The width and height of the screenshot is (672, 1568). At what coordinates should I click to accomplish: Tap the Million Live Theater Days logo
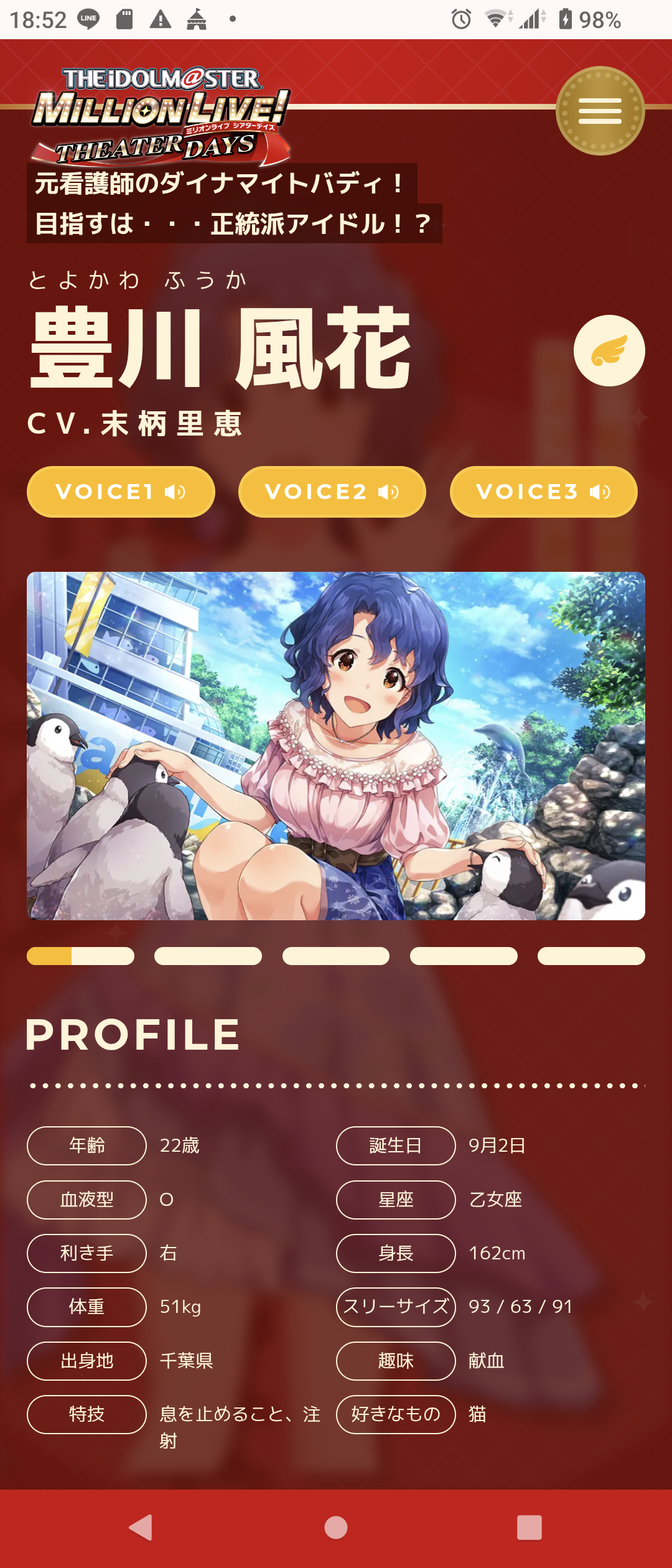(161, 116)
